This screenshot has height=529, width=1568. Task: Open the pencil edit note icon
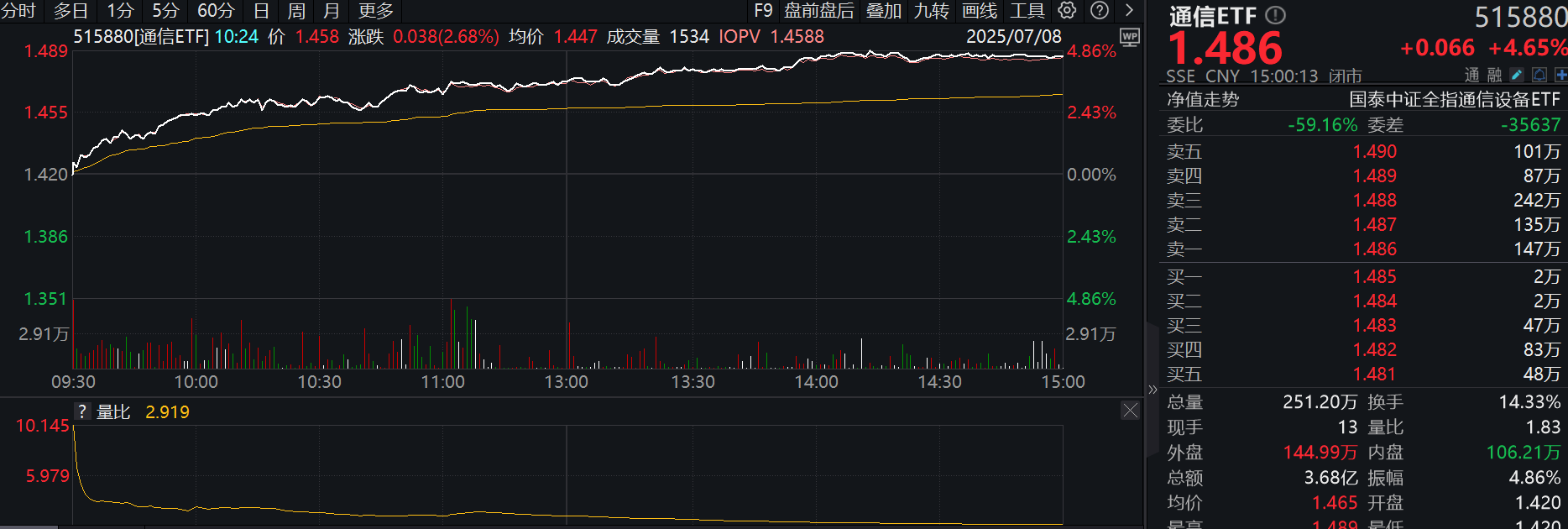point(1517,76)
